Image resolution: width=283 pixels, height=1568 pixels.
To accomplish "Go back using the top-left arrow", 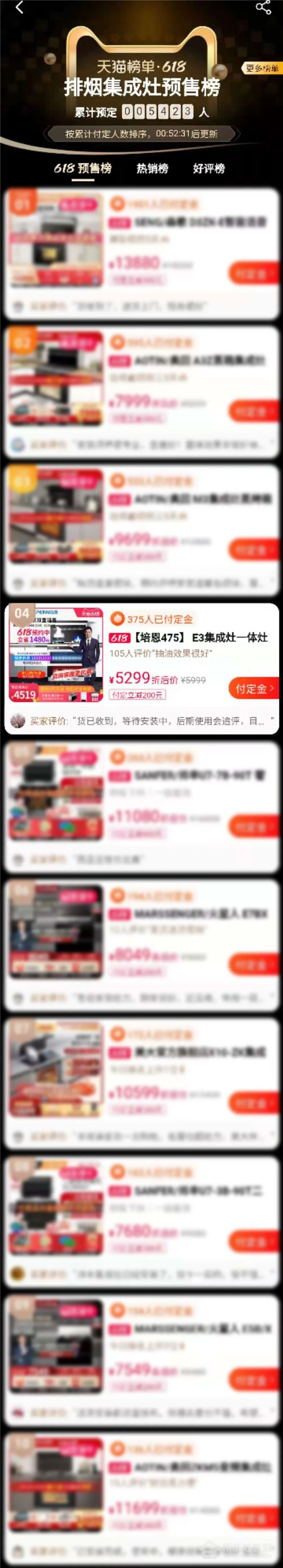I will (19, 8).
